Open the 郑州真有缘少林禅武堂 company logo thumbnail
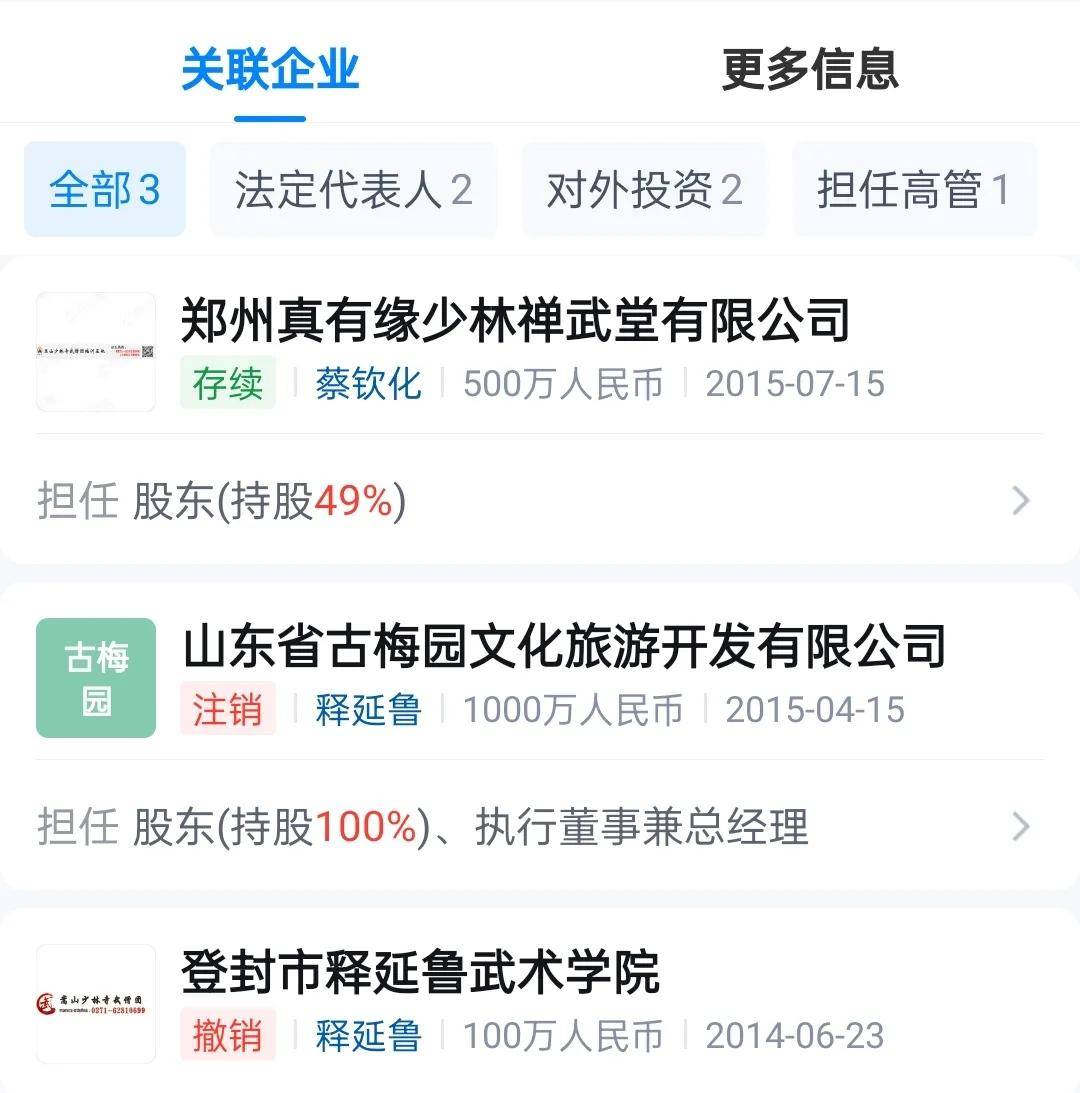The height and width of the screenshot is (1093, 1080). click(x=95, y=351)
